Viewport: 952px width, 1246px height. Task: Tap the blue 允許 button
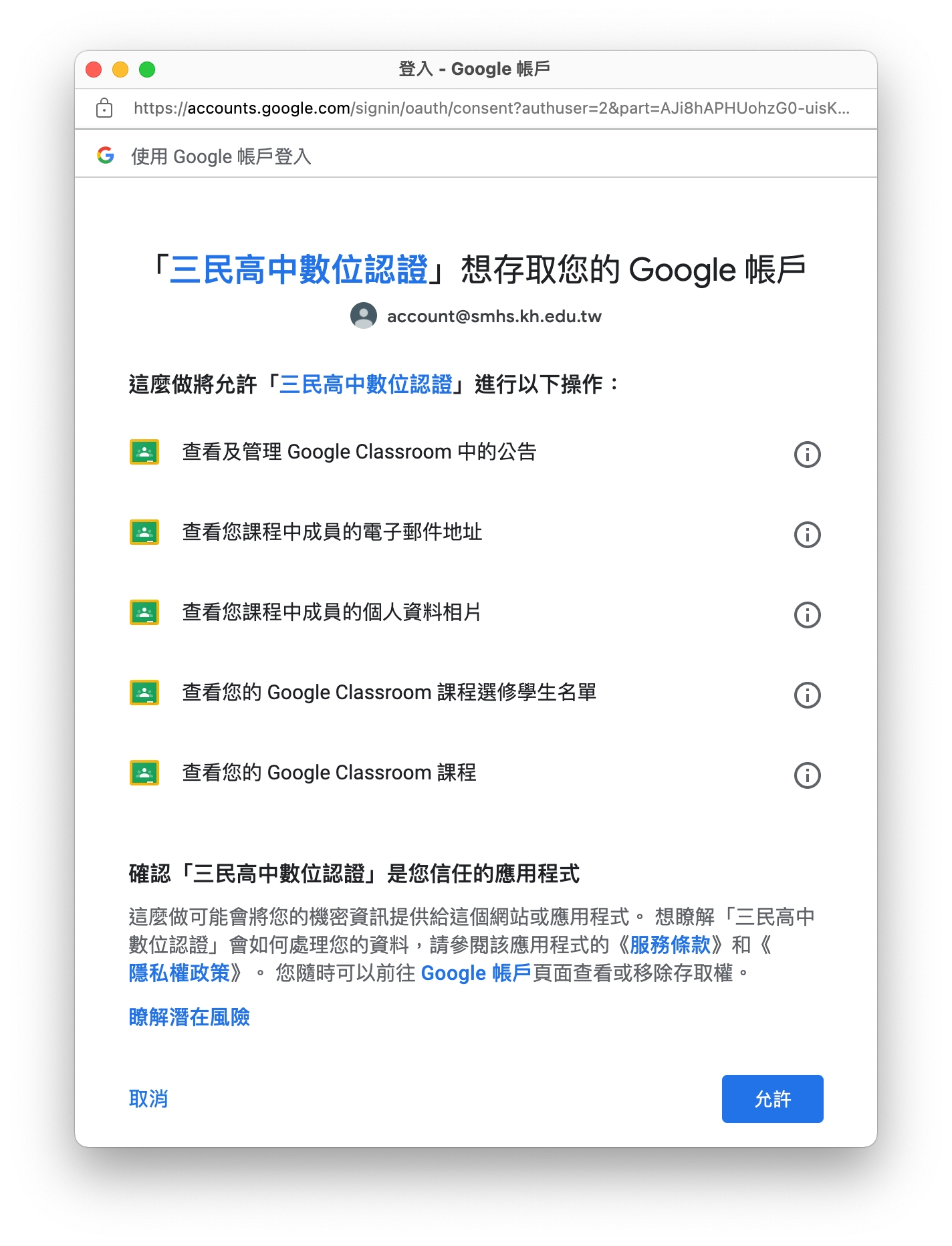tap(772, 1099)
